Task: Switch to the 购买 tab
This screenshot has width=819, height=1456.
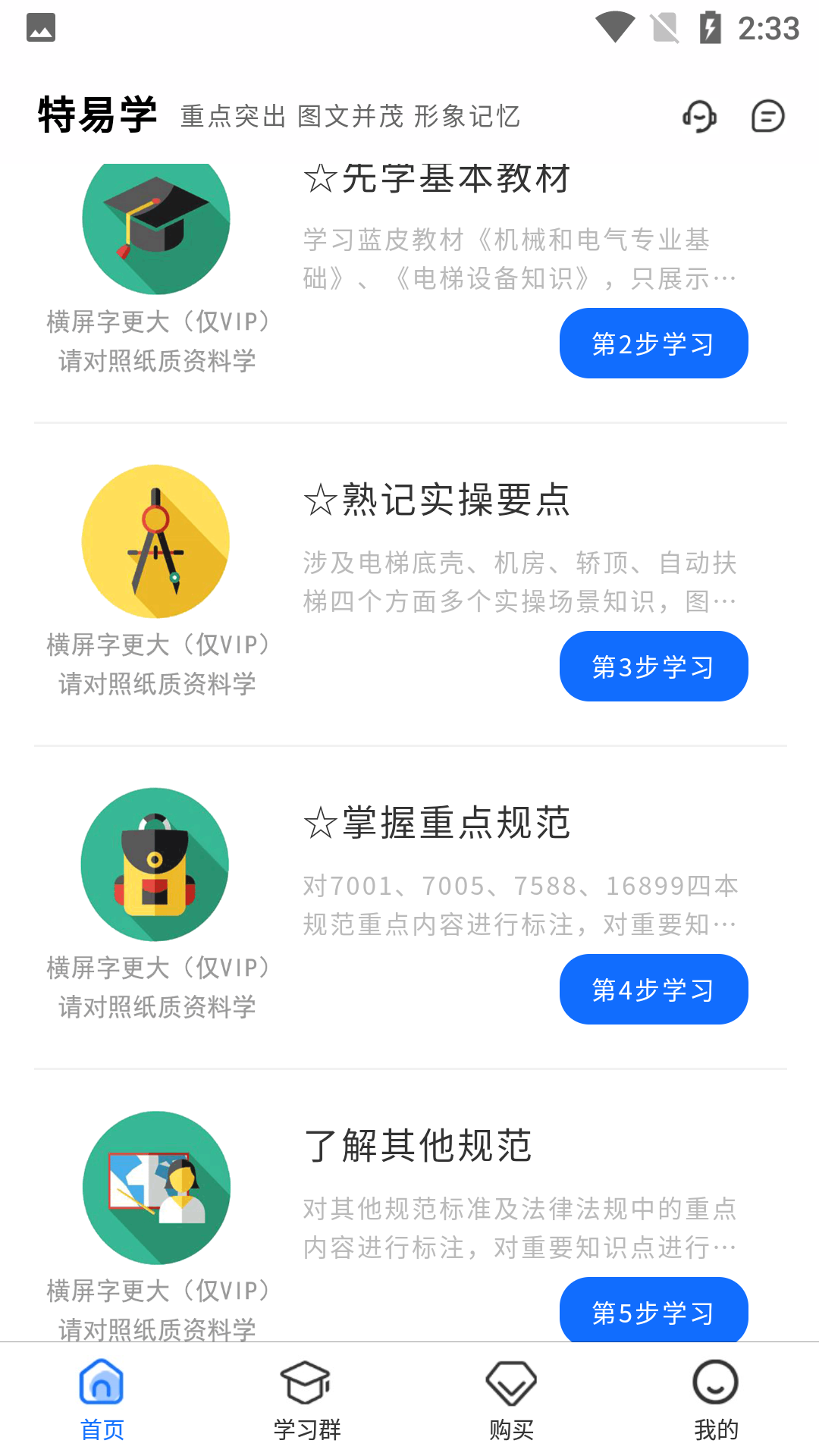Action: pyautogui.click(x=511, y=1410)
